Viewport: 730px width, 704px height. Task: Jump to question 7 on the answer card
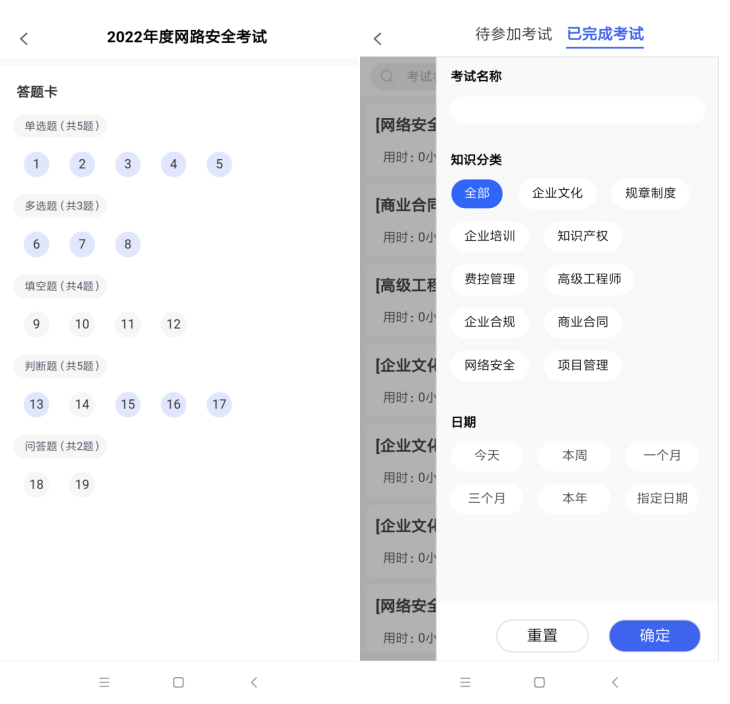coord(82,245)
